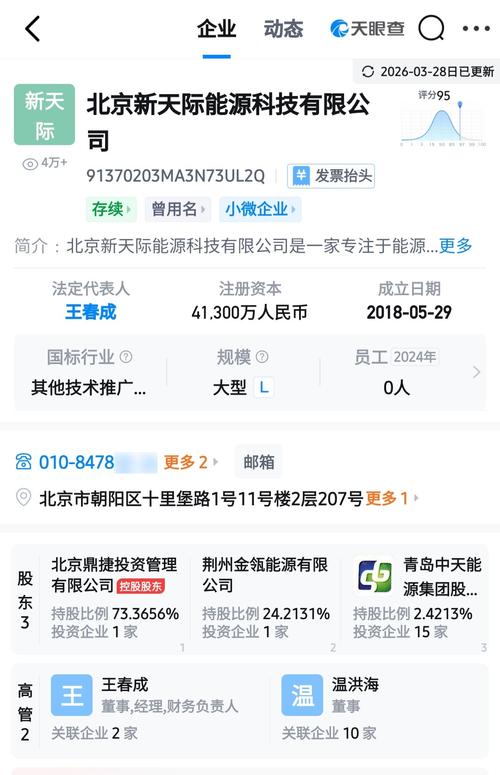Screen dimensions: 500x775
Task: Open shareholder 荆州金瓴能源有限公司
Action: [265, 597]
